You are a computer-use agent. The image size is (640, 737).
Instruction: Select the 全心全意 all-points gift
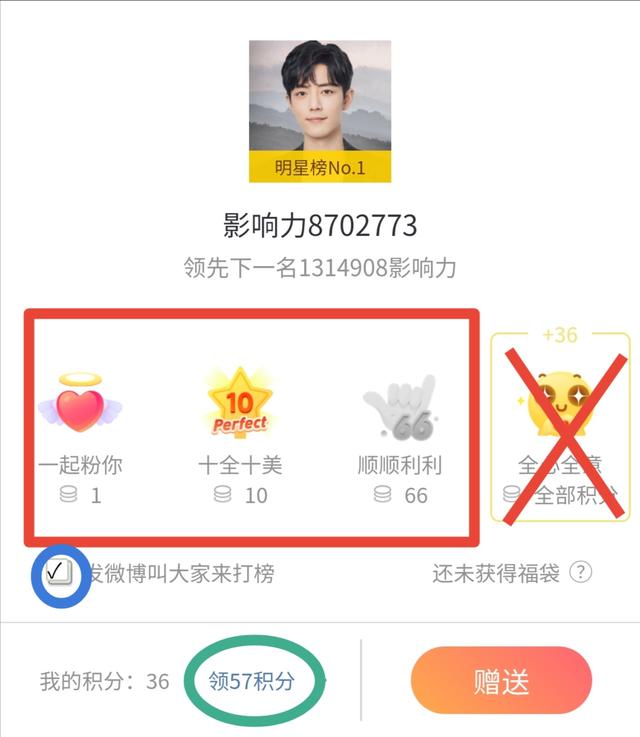[559, 430]
